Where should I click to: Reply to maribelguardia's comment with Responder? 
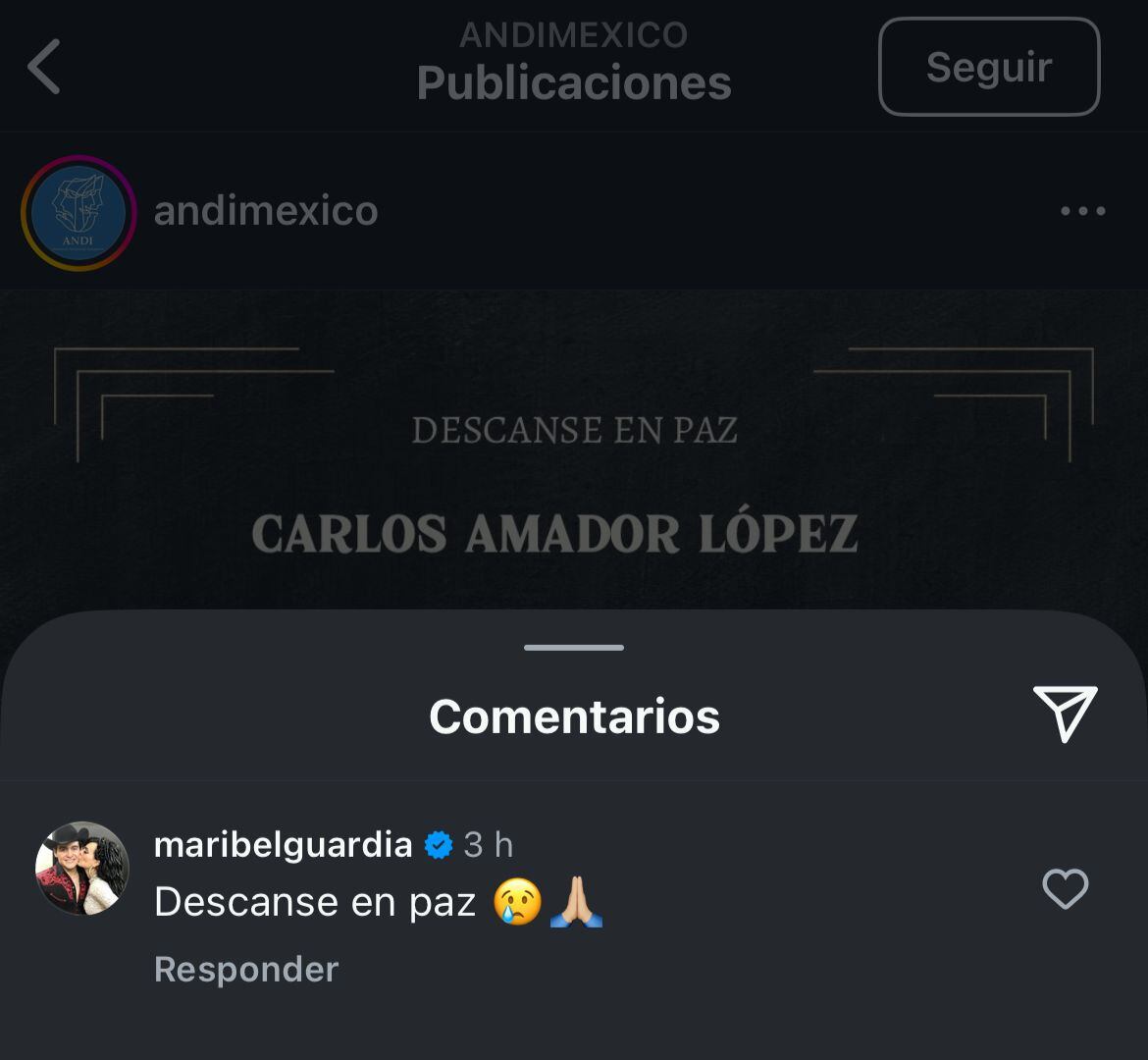pos(246,969)
